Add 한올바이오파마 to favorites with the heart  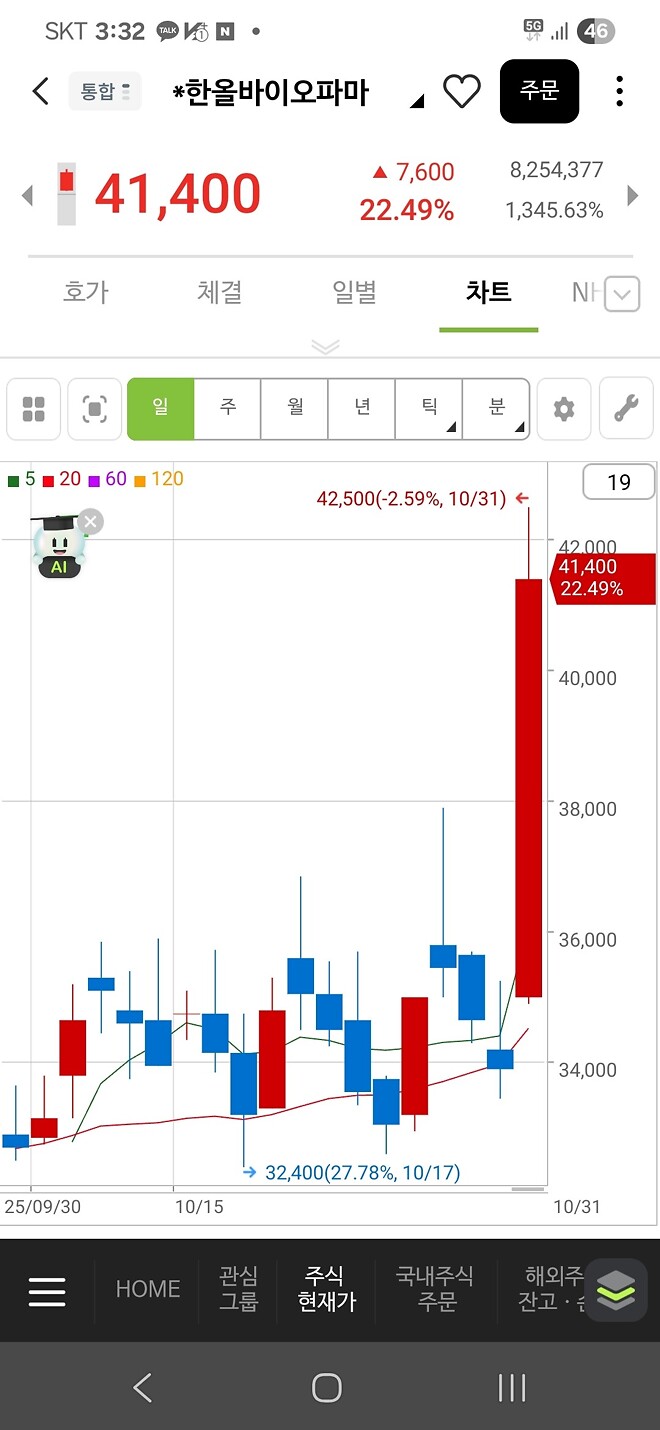[x=461, y=92]
